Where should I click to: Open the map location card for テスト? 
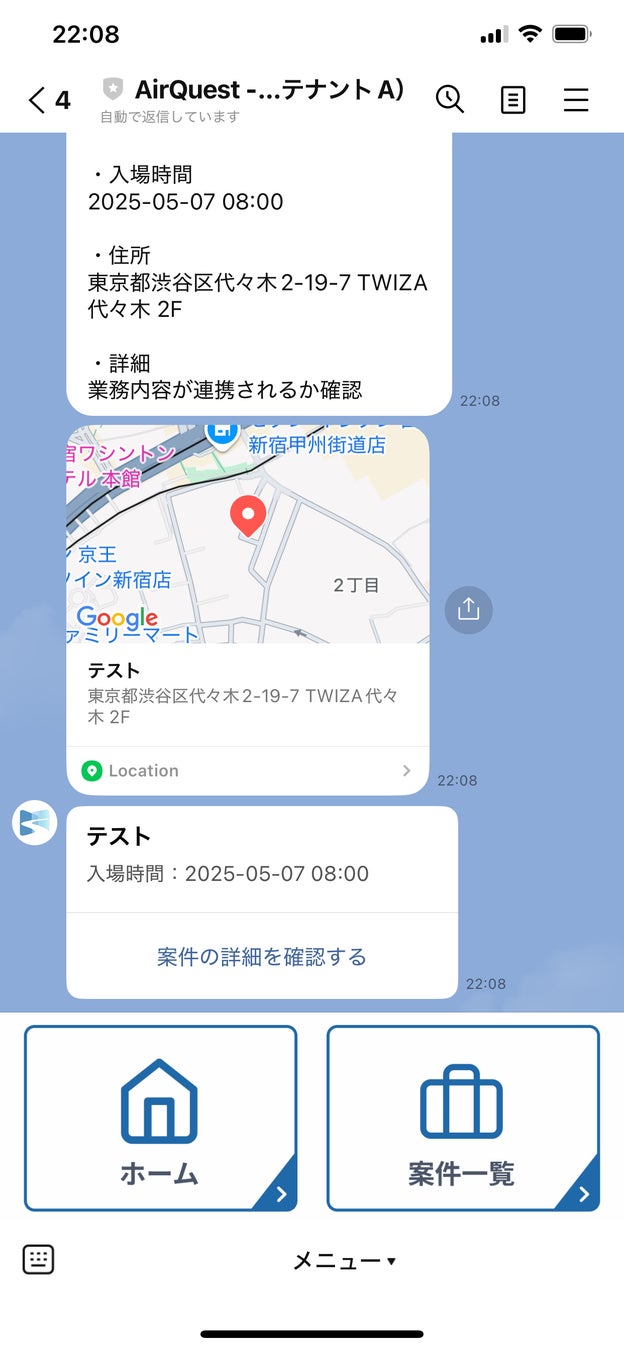point(247,610)
